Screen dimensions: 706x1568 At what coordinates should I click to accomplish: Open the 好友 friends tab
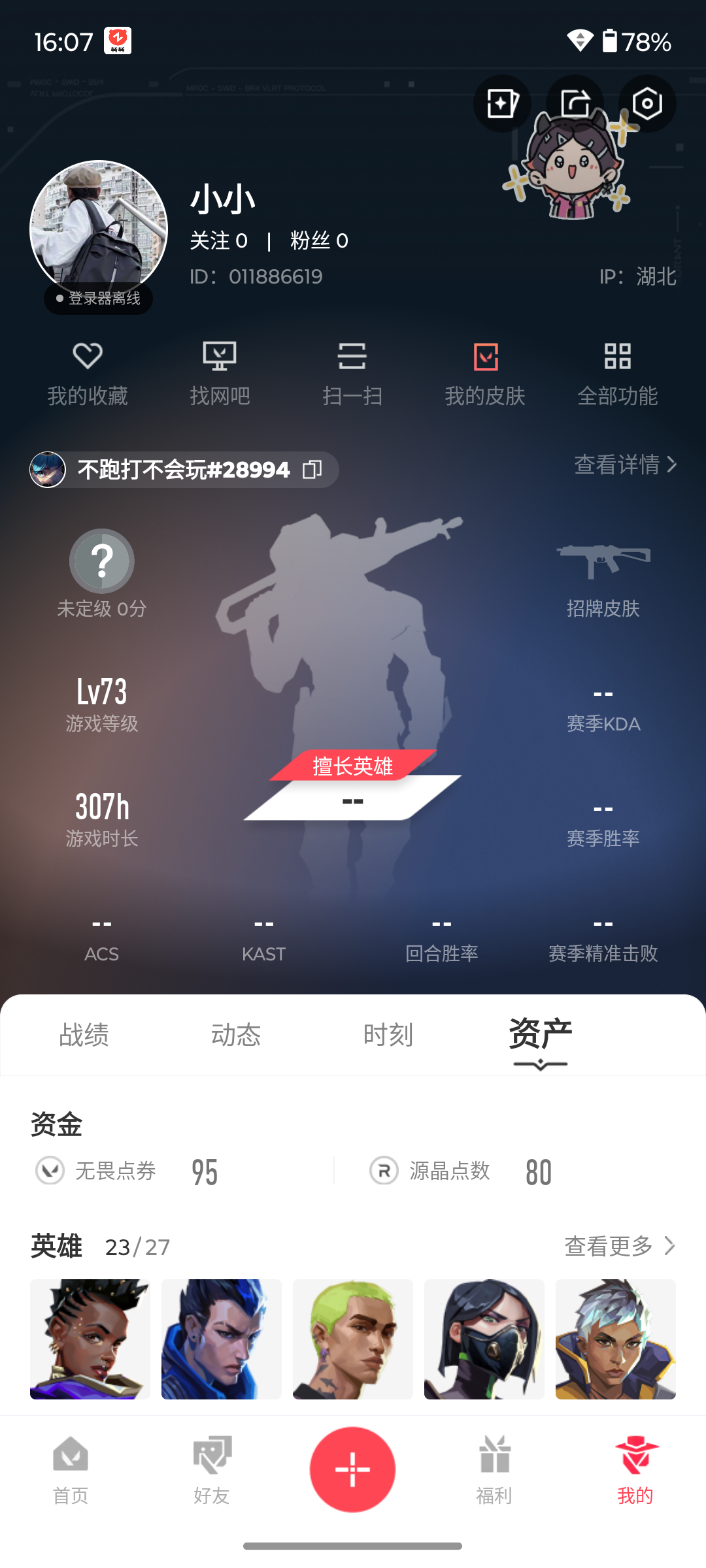212,1470
